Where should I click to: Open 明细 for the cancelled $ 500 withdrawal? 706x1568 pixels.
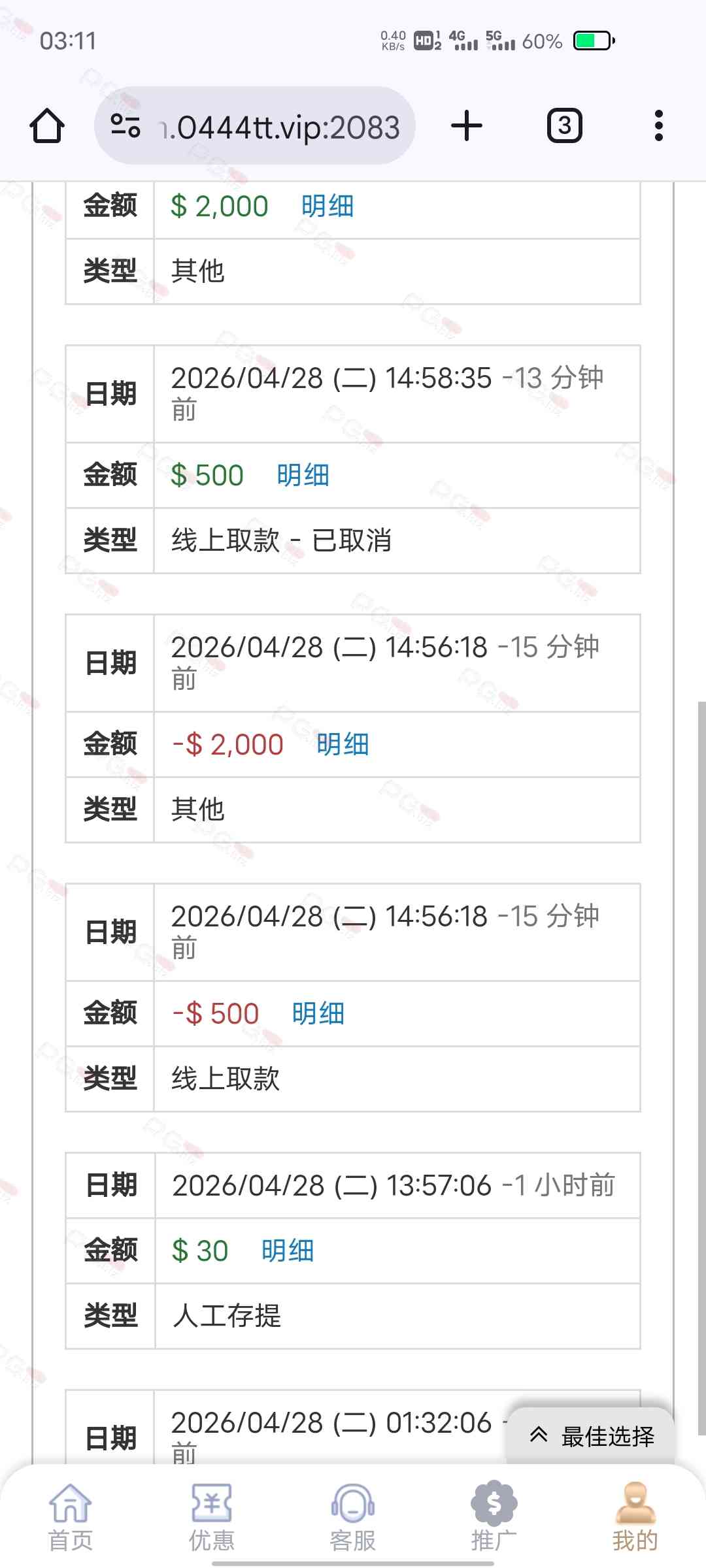(x=303, y=476)
